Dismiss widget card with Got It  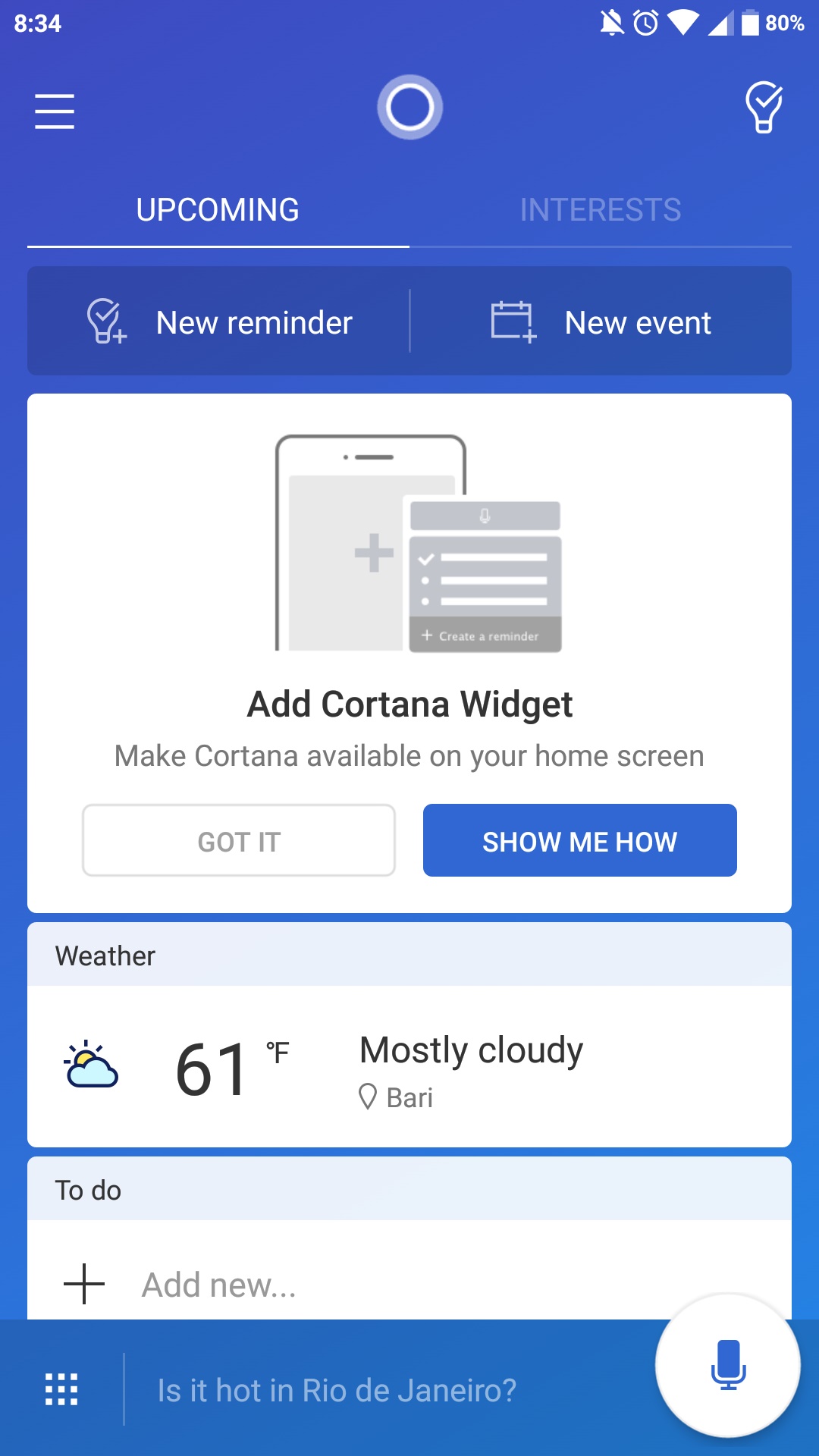pos(239,841)
